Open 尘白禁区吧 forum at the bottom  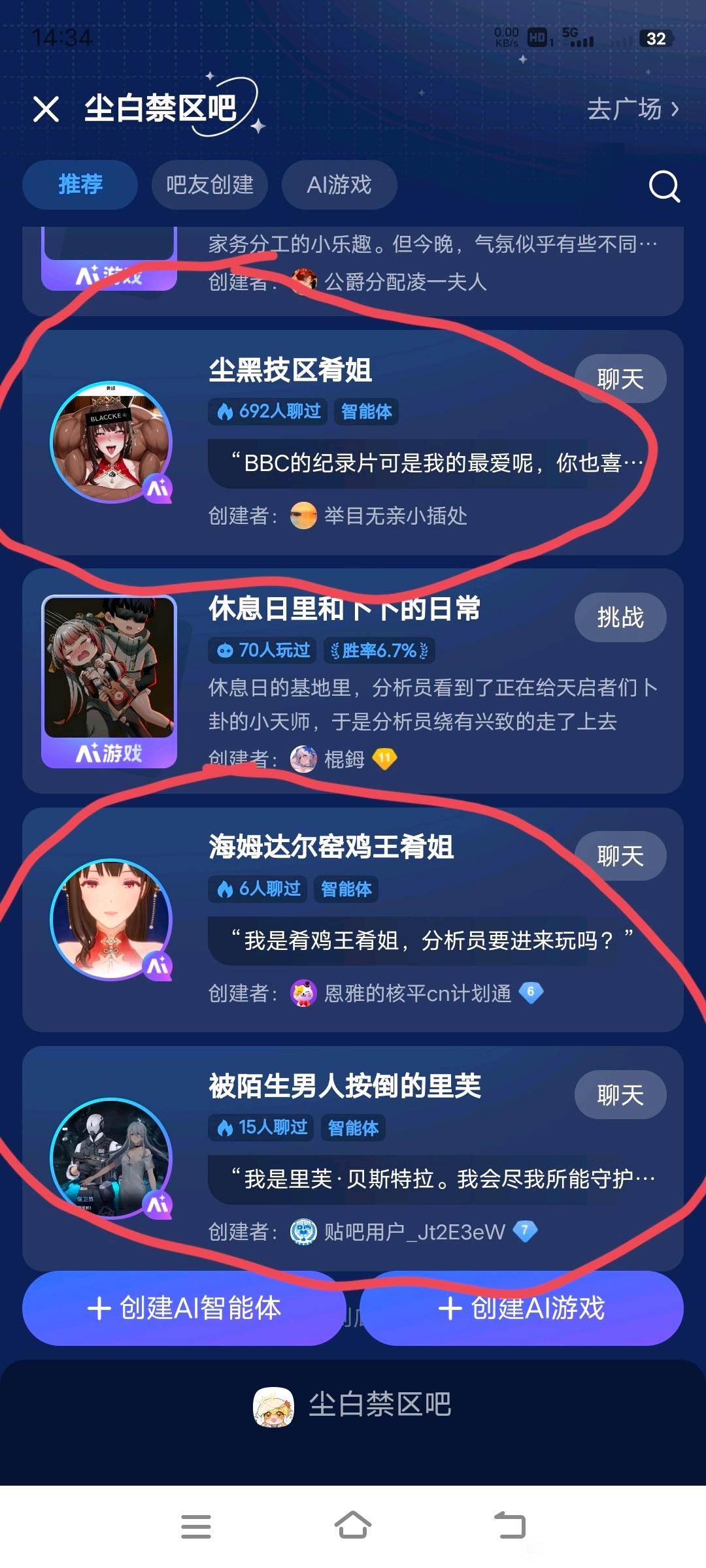coord(353,1405)
